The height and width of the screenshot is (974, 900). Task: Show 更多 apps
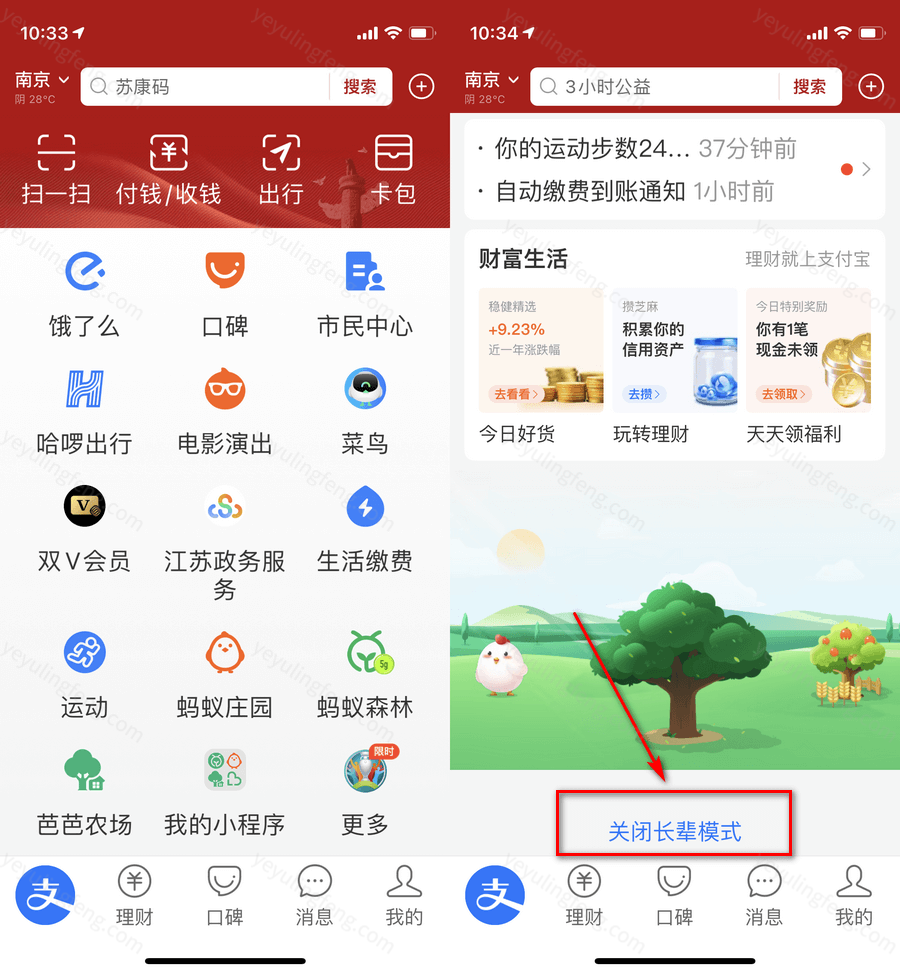[364, 790]
